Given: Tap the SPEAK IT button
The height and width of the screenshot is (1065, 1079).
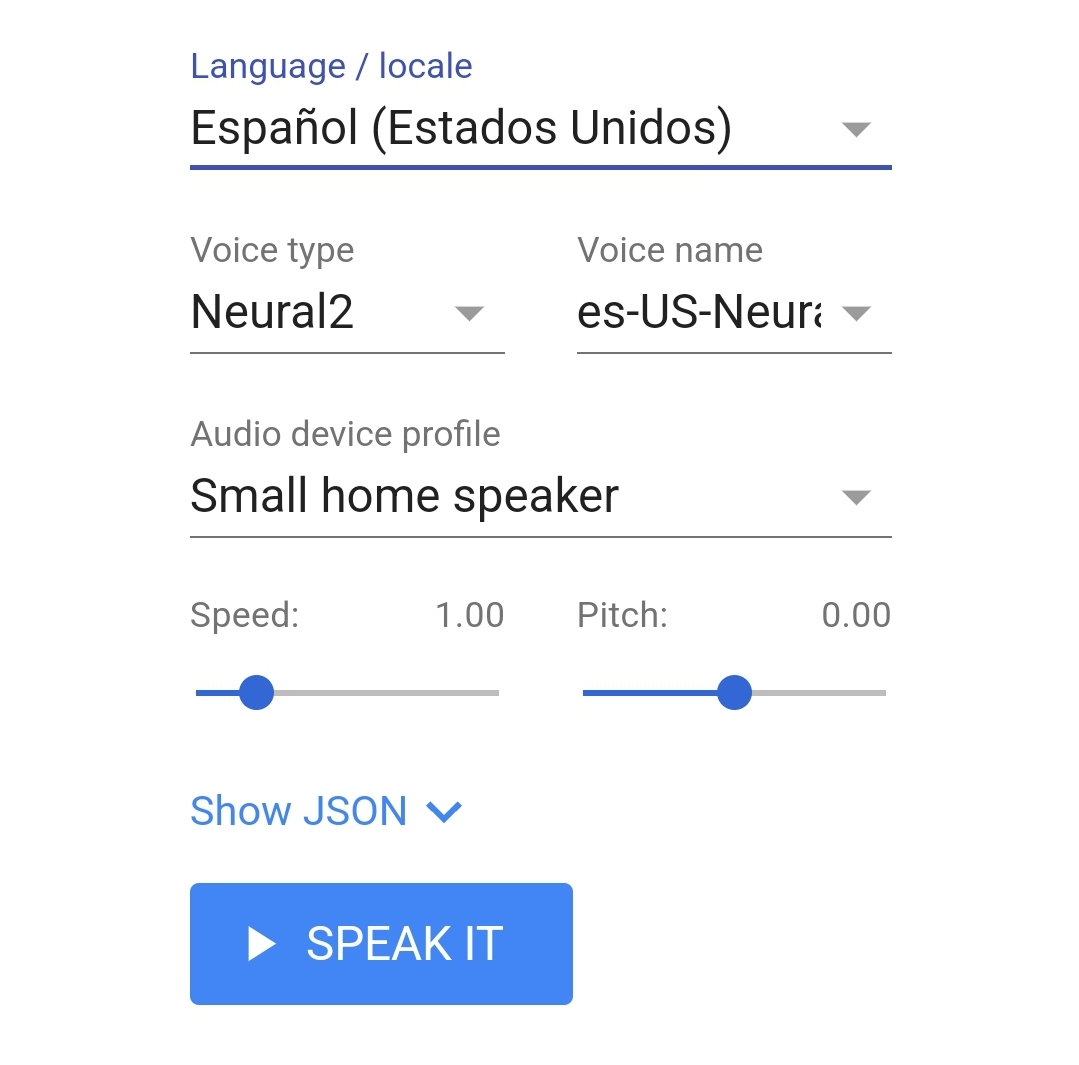Looking at the screenshot, I should 381,943.
